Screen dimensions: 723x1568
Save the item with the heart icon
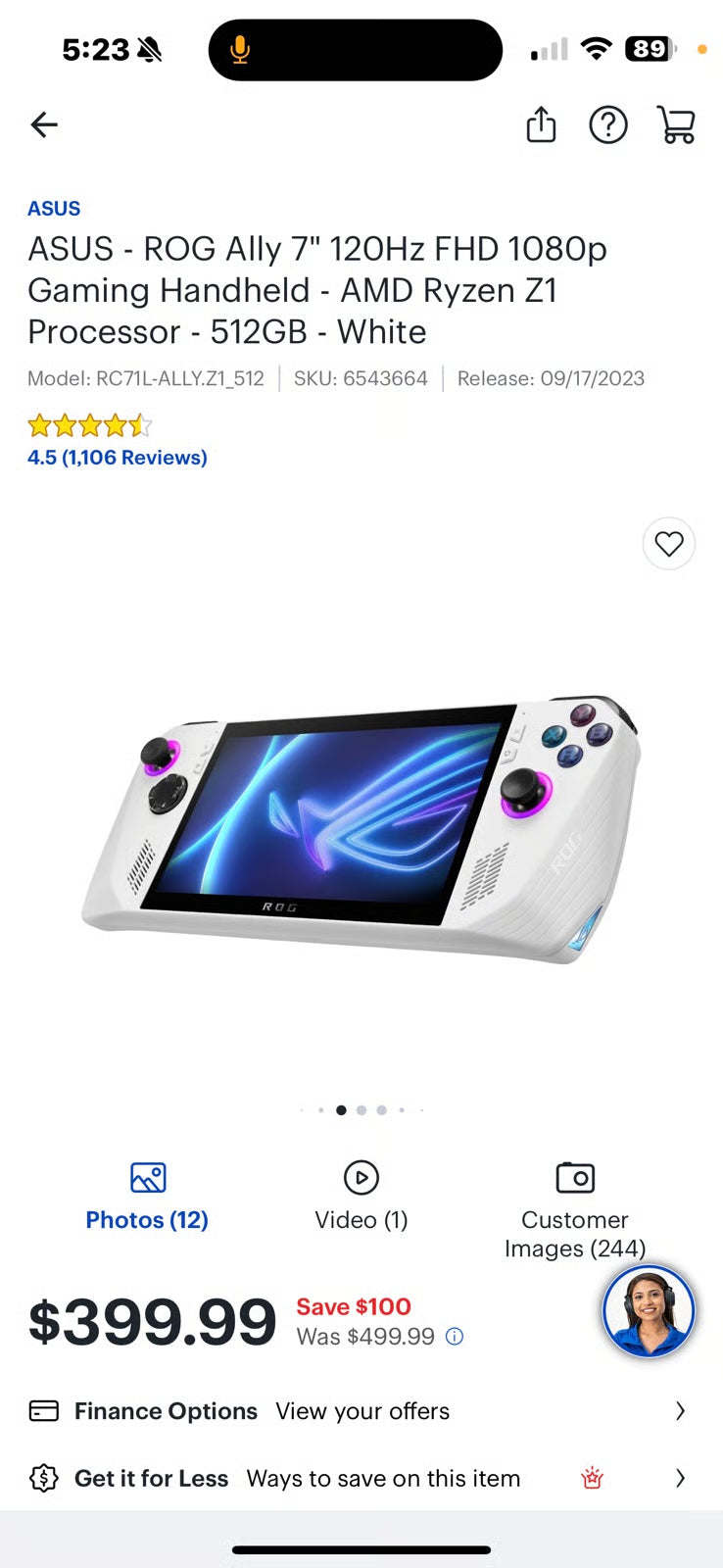669,543
